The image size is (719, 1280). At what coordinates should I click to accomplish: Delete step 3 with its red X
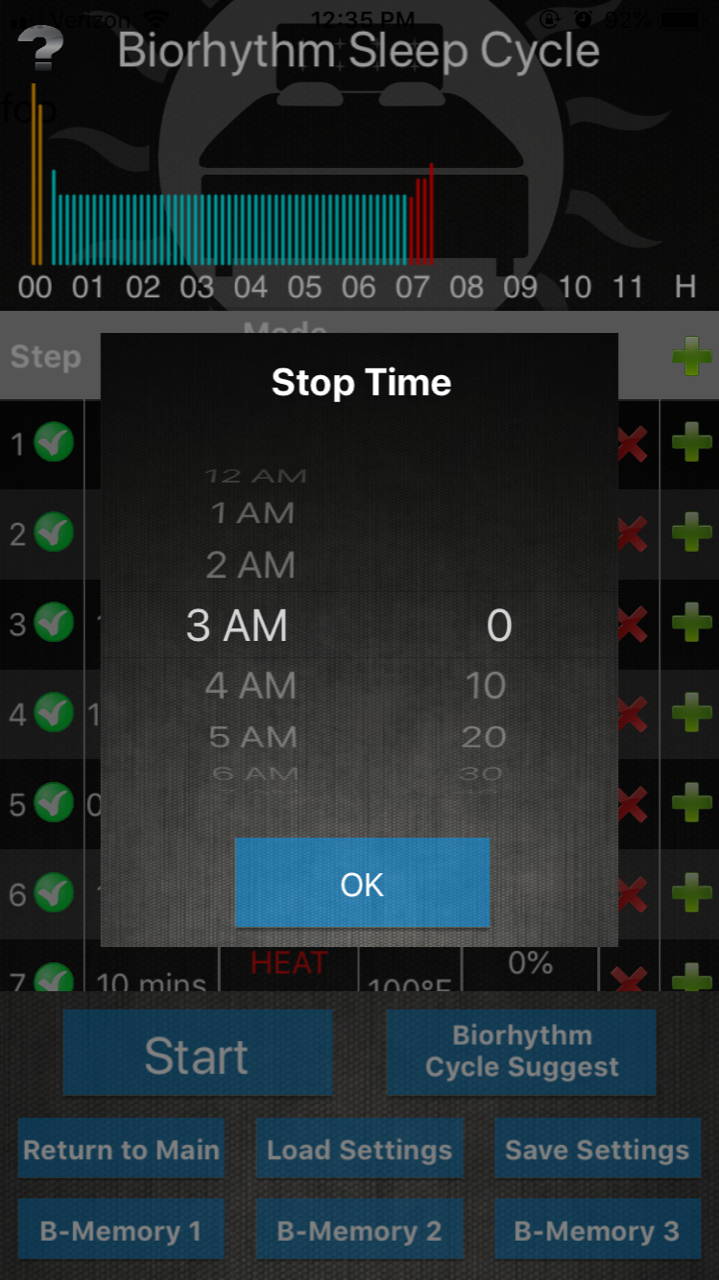pyautogui.click(x=632, y=625)
